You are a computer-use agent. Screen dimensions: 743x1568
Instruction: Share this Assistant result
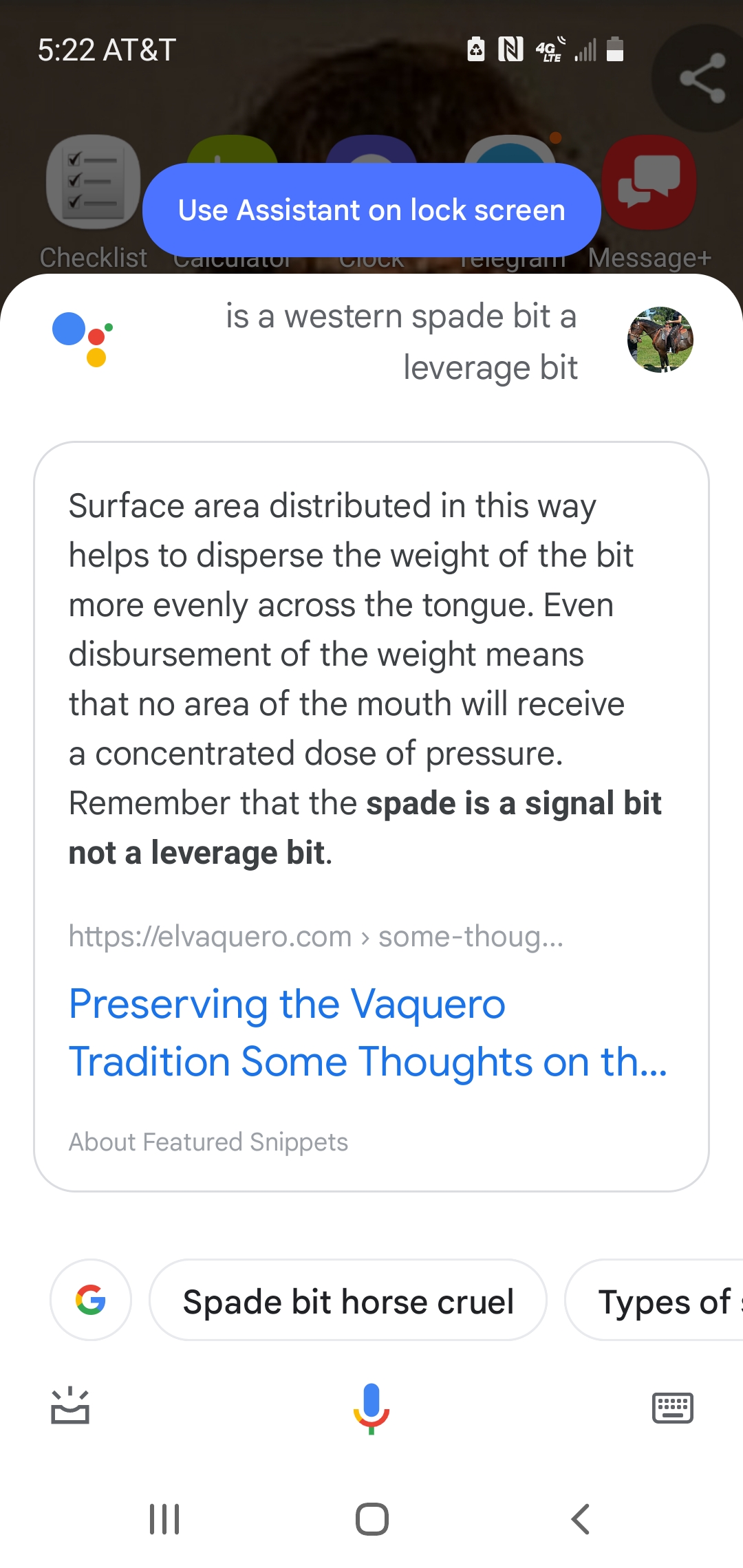click(x=702, y=78)
